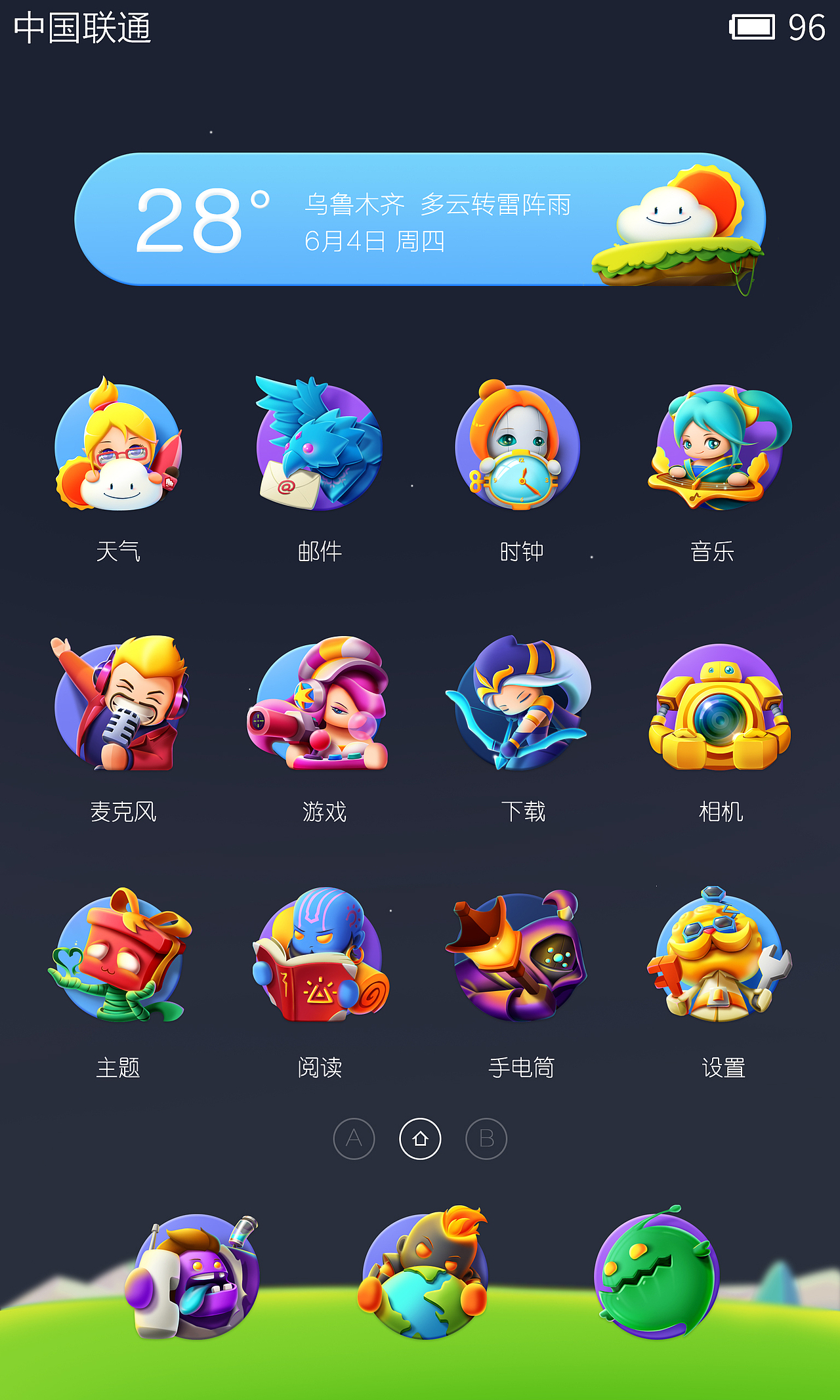This screenshot has width=840, height=1400.
Task: Select the center home page indicator
Action: (420, 1139)
